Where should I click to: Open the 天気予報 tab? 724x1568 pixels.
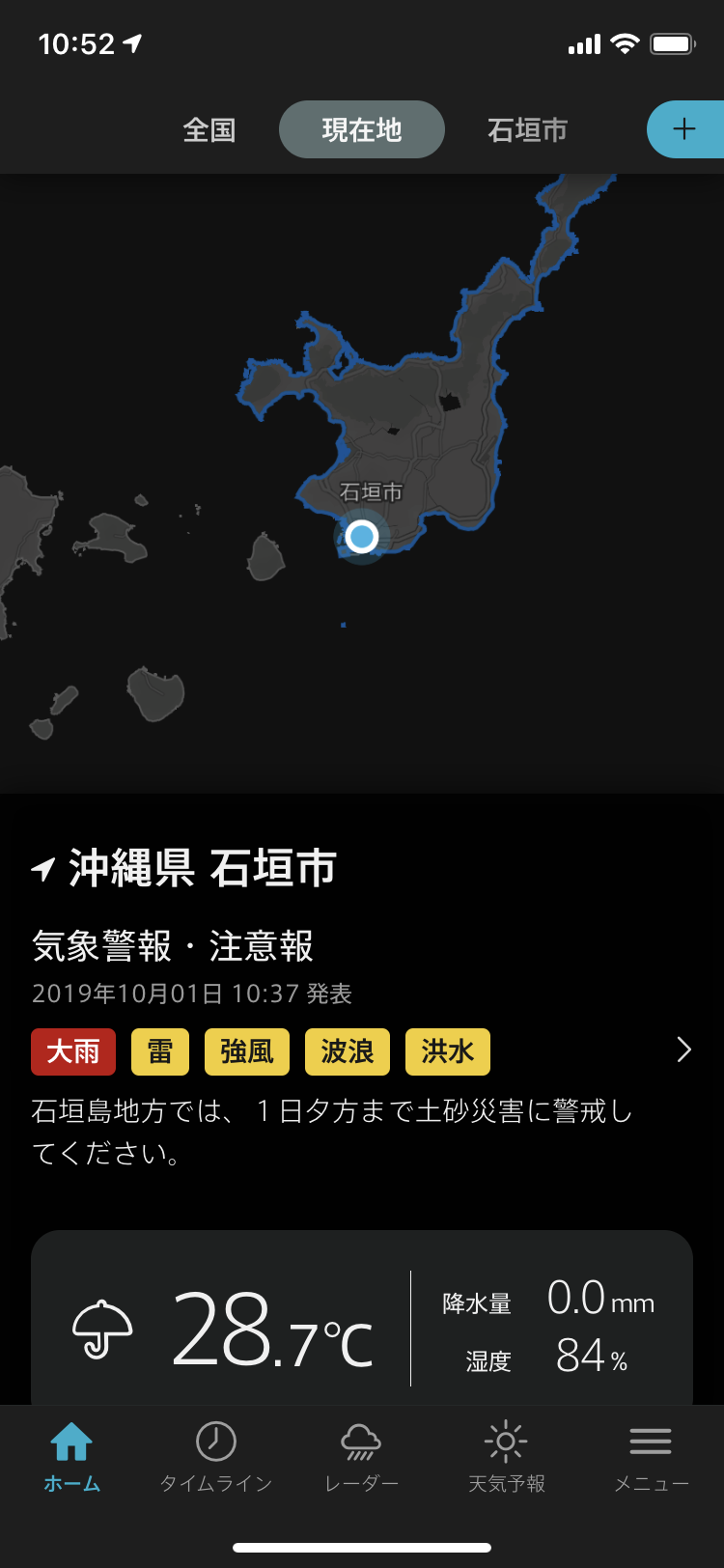click(x=507, y=1456)
